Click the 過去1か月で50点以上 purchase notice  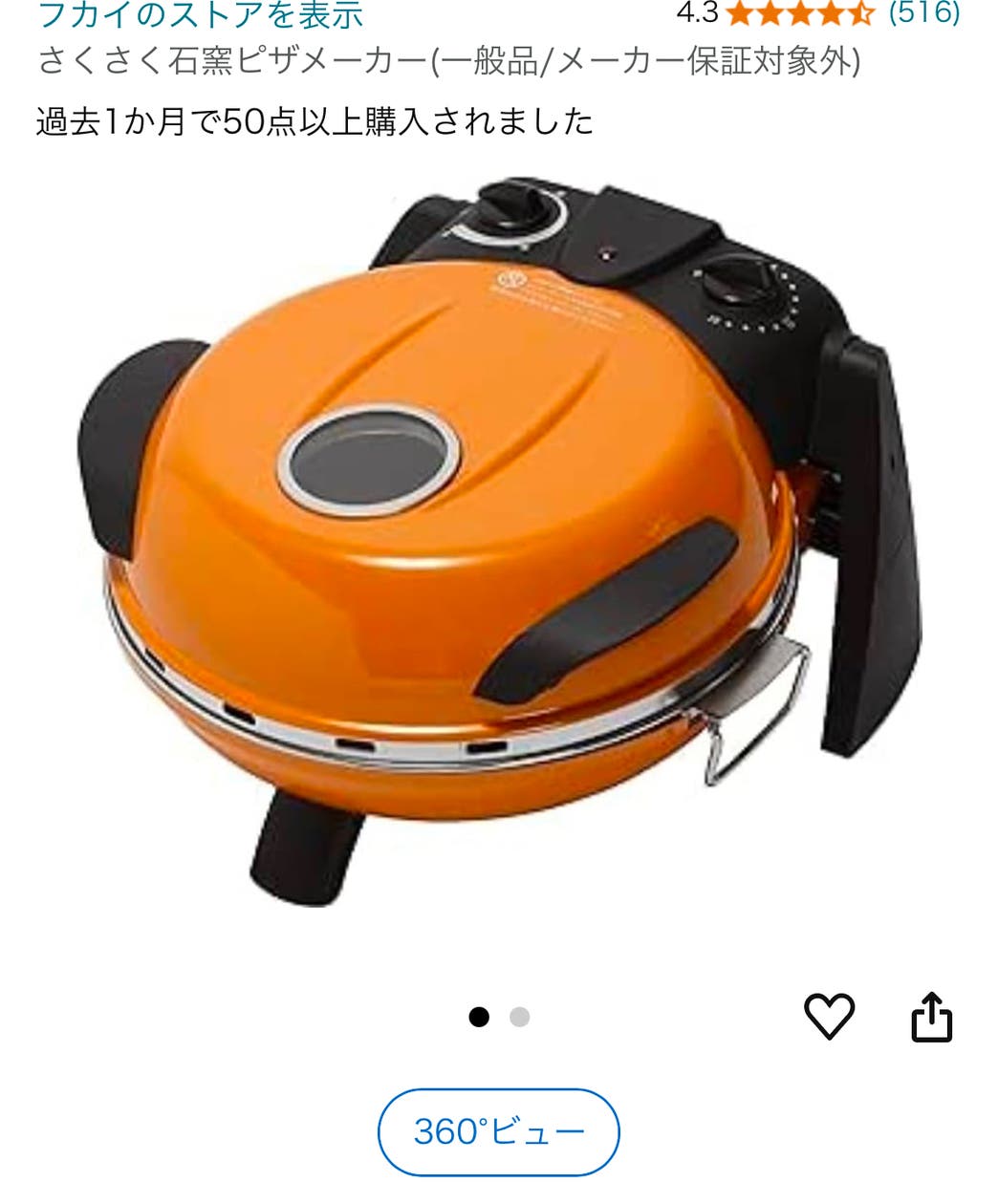315,121
